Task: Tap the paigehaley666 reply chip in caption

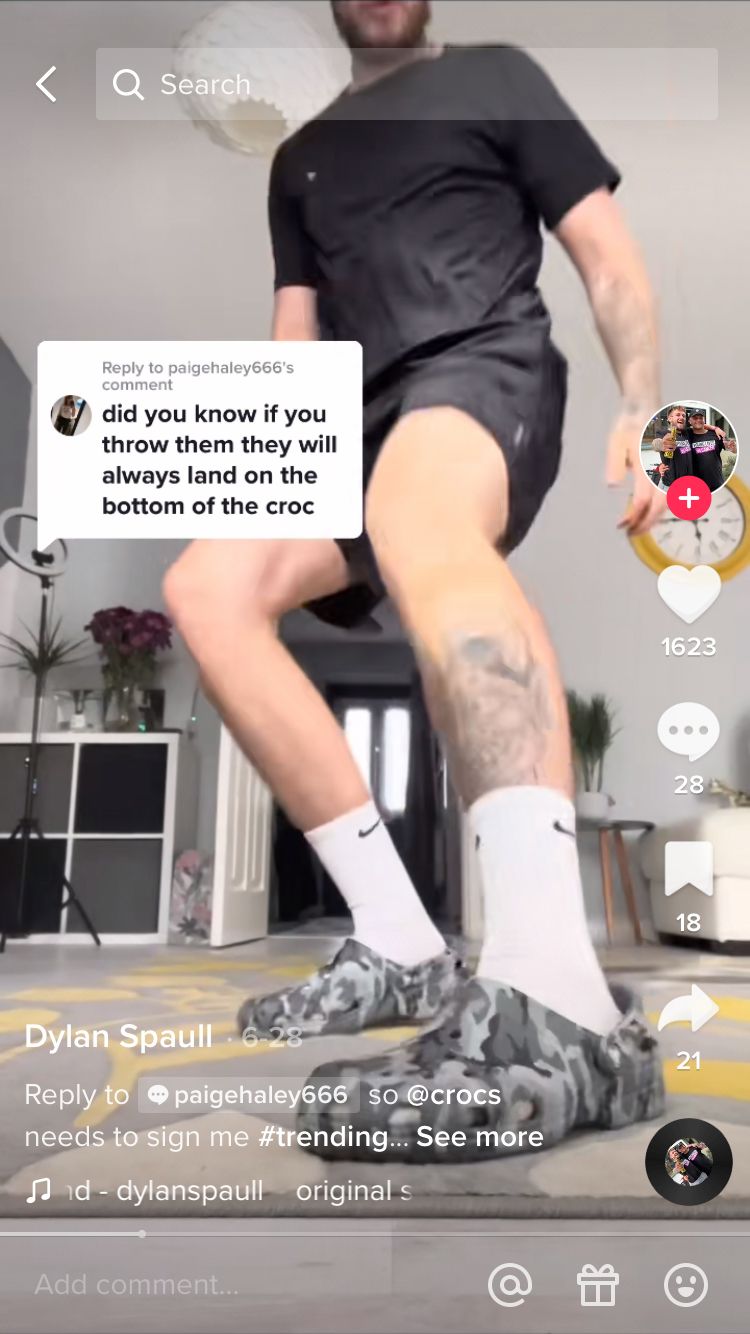Action: pos(248,1095)
